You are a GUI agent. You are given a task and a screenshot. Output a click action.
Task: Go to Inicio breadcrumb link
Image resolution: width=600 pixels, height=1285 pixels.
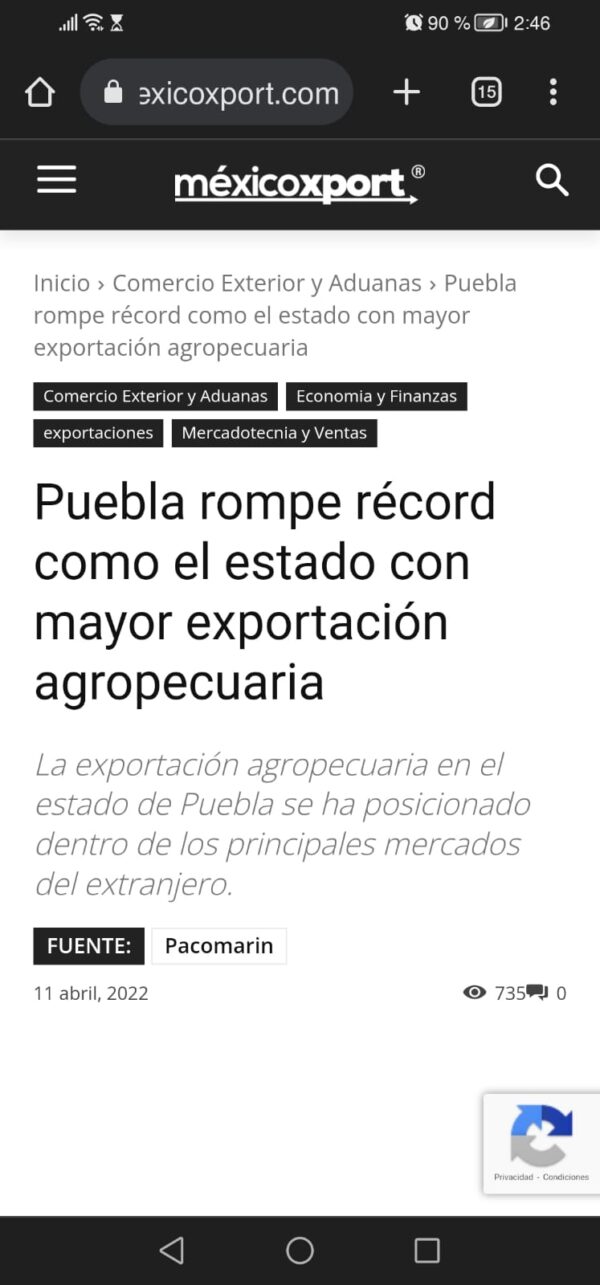61,283
